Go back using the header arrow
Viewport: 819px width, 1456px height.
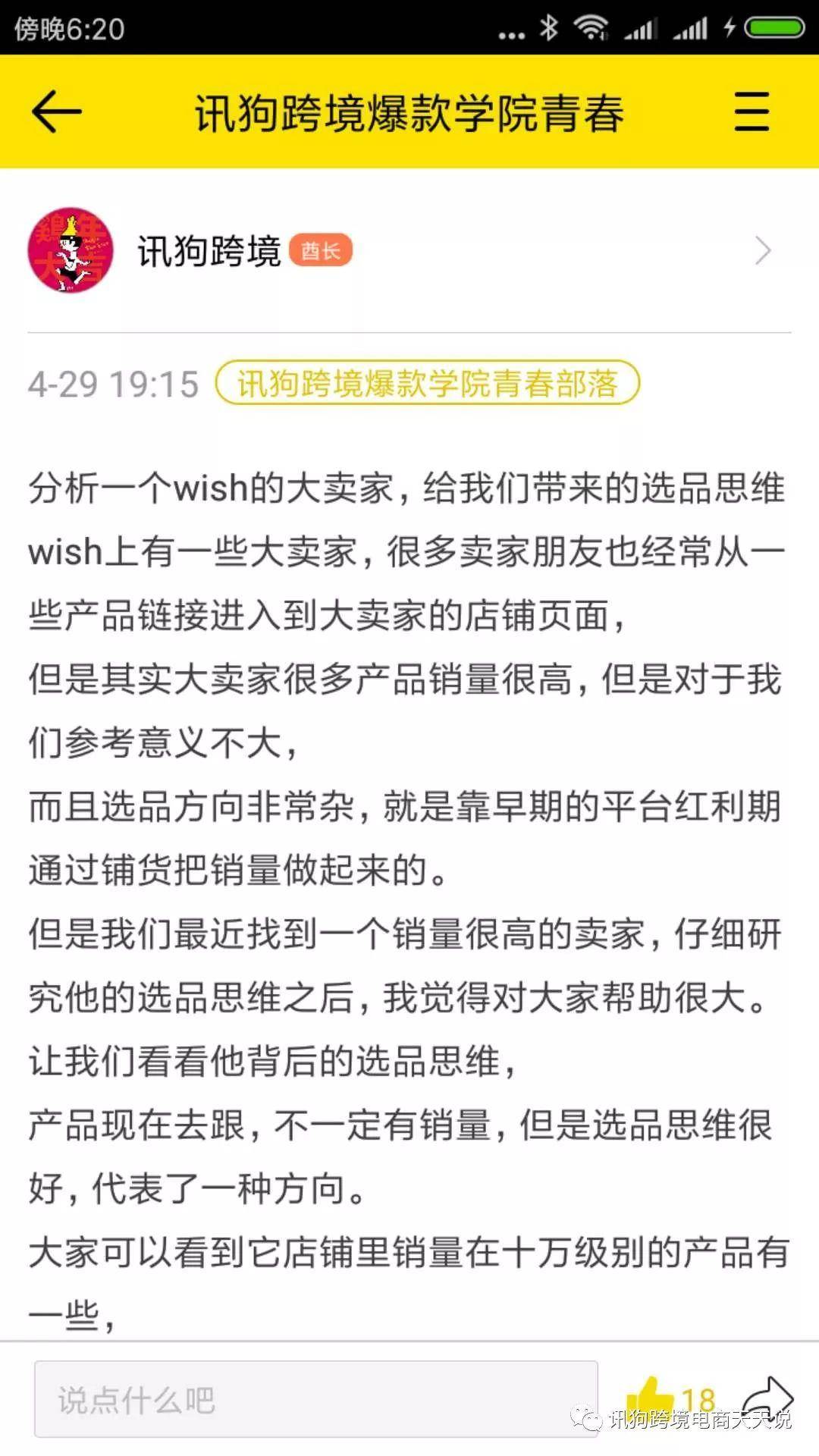pos(56,111)
